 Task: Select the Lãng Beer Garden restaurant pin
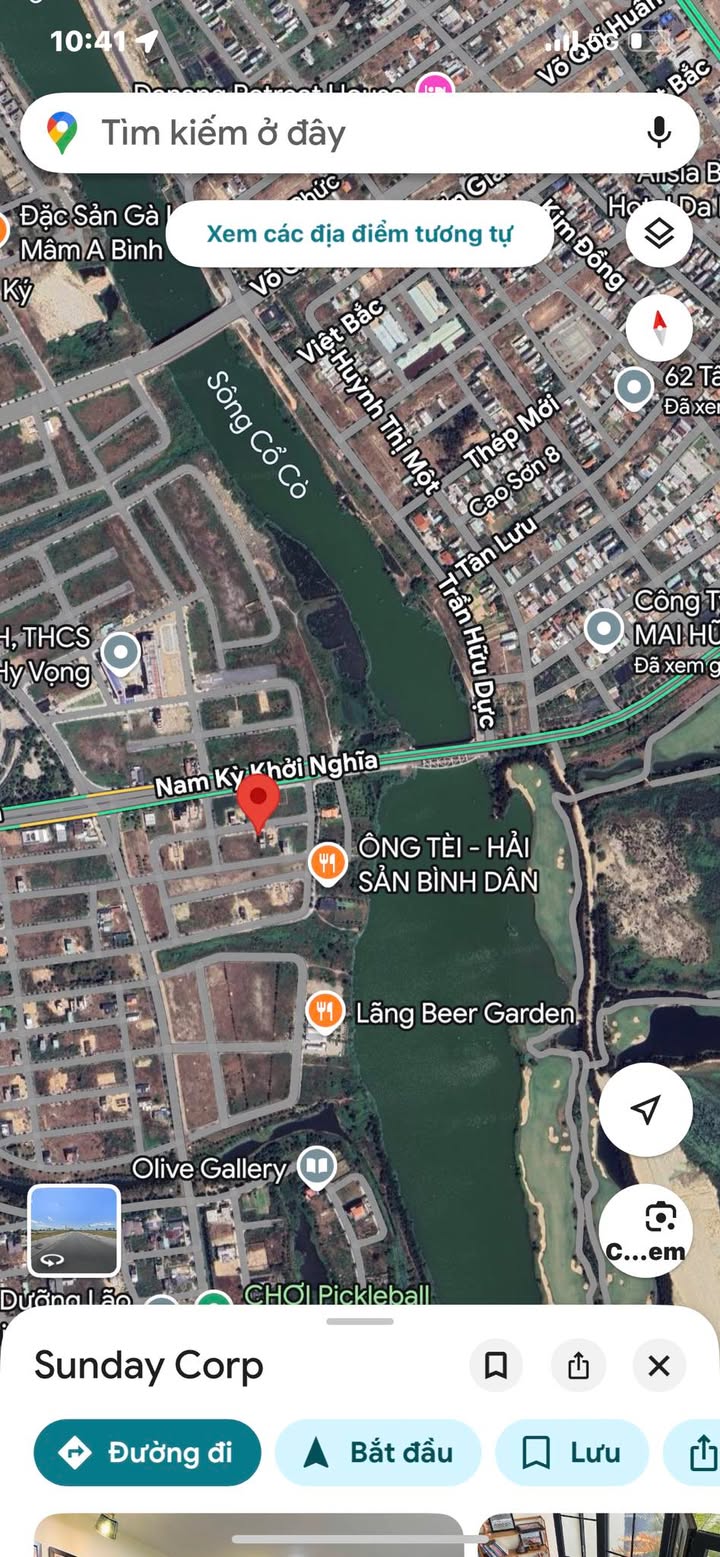[x=325, y=1012]
